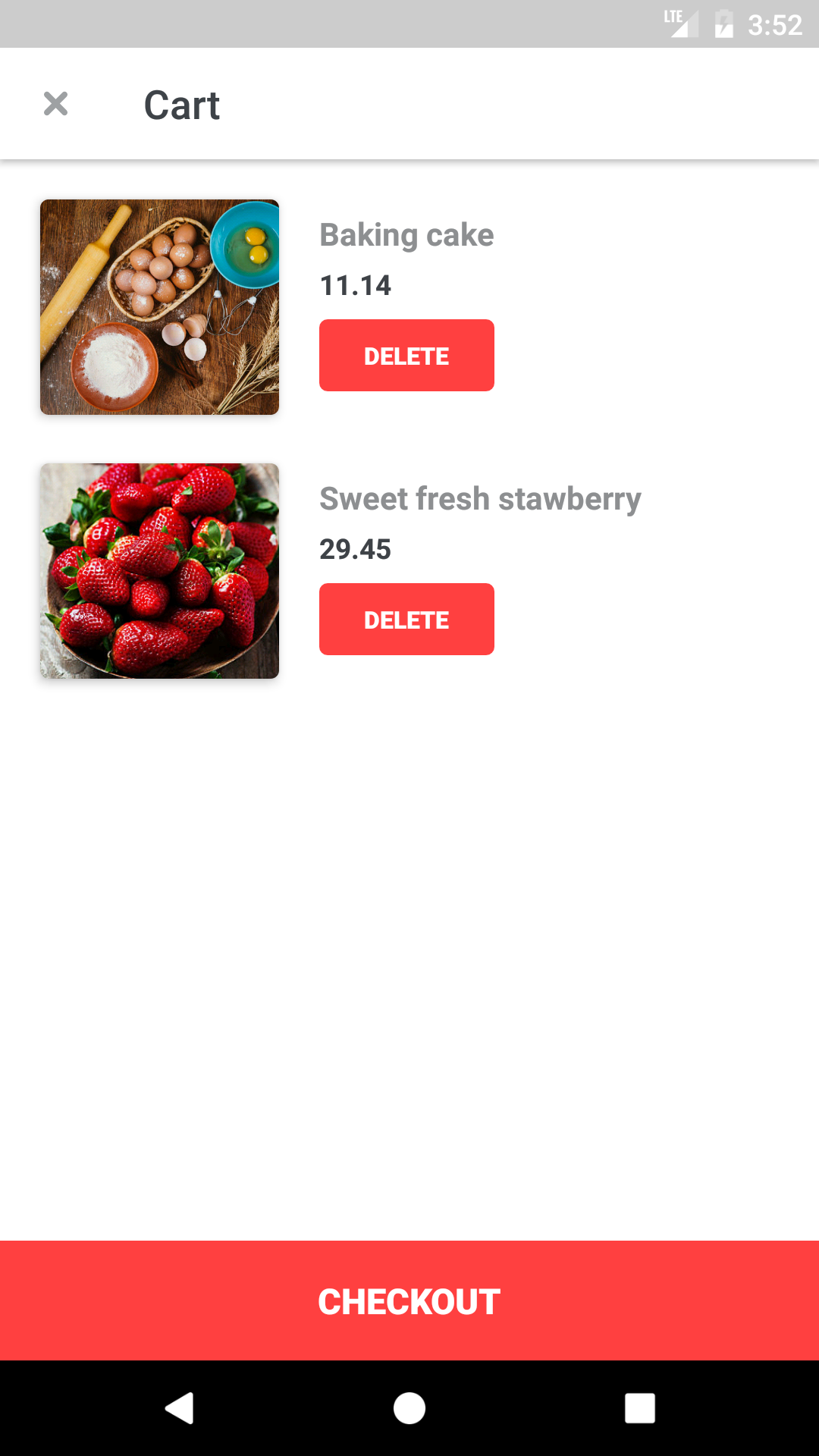View the Sweet fresh stawberry image
The width and height of the screenshot is (819, 1456).
click(159, 571)
